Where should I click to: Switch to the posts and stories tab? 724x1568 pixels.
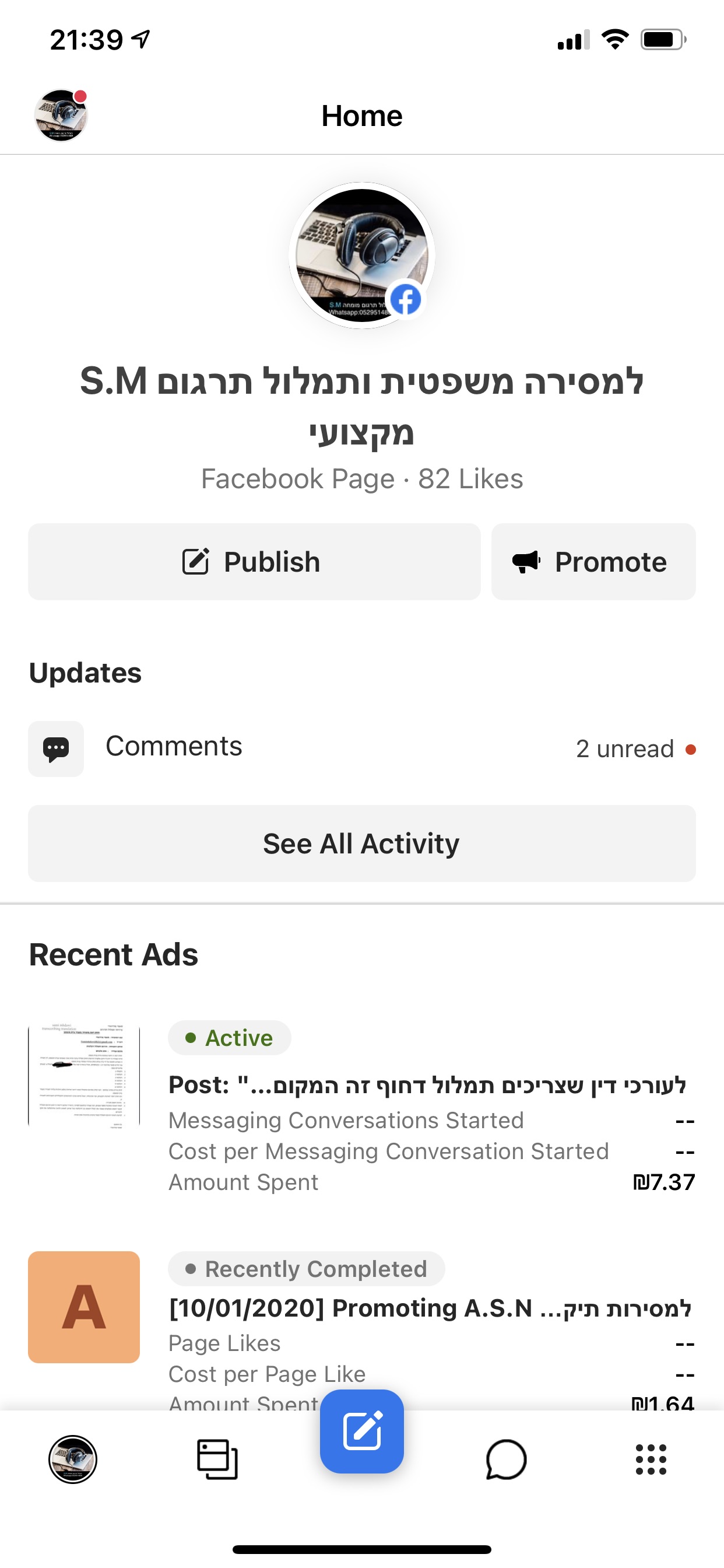click(x=217, y=1459)
